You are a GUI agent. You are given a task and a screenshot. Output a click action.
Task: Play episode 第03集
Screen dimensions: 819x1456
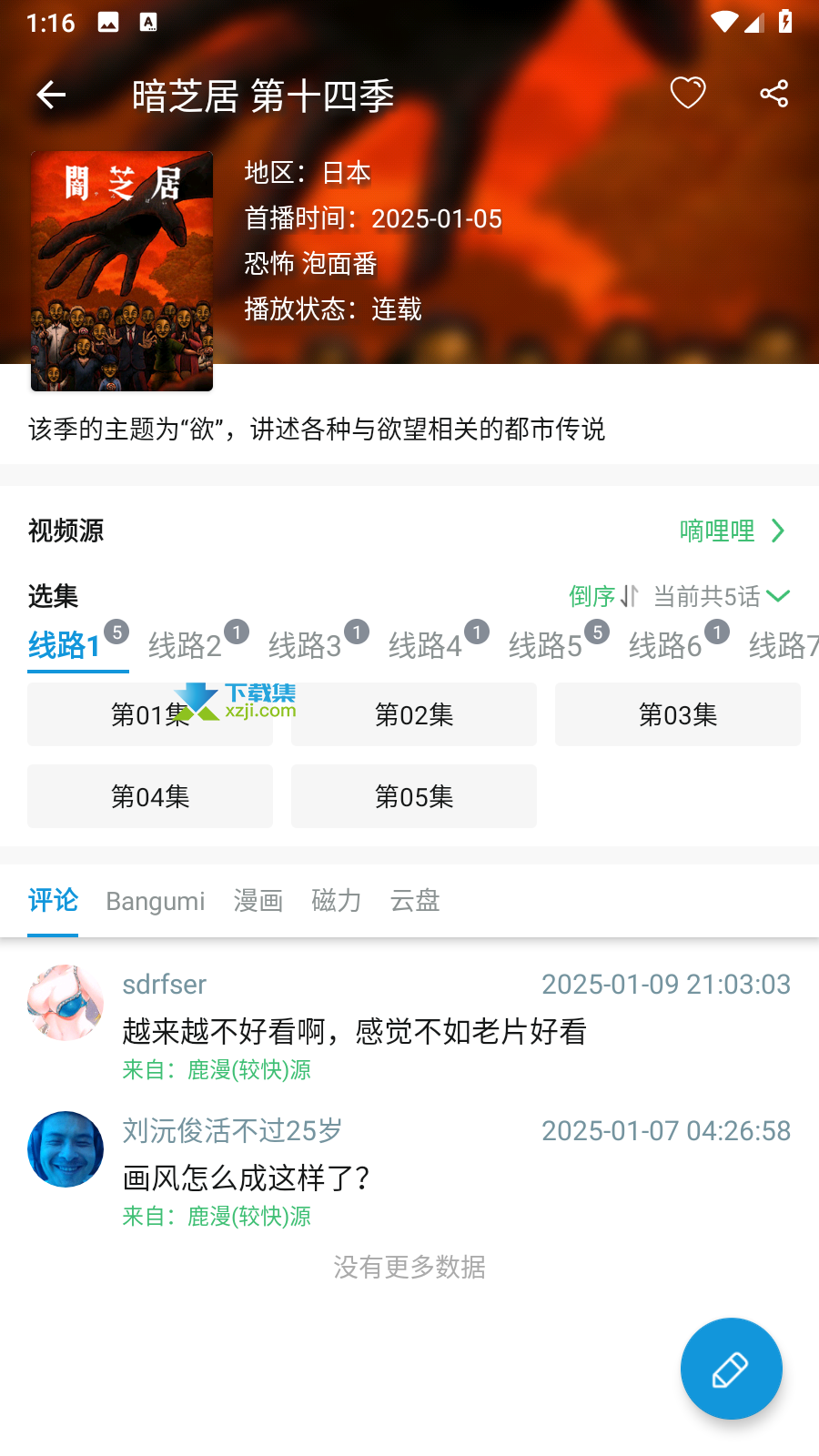[678, 714]
